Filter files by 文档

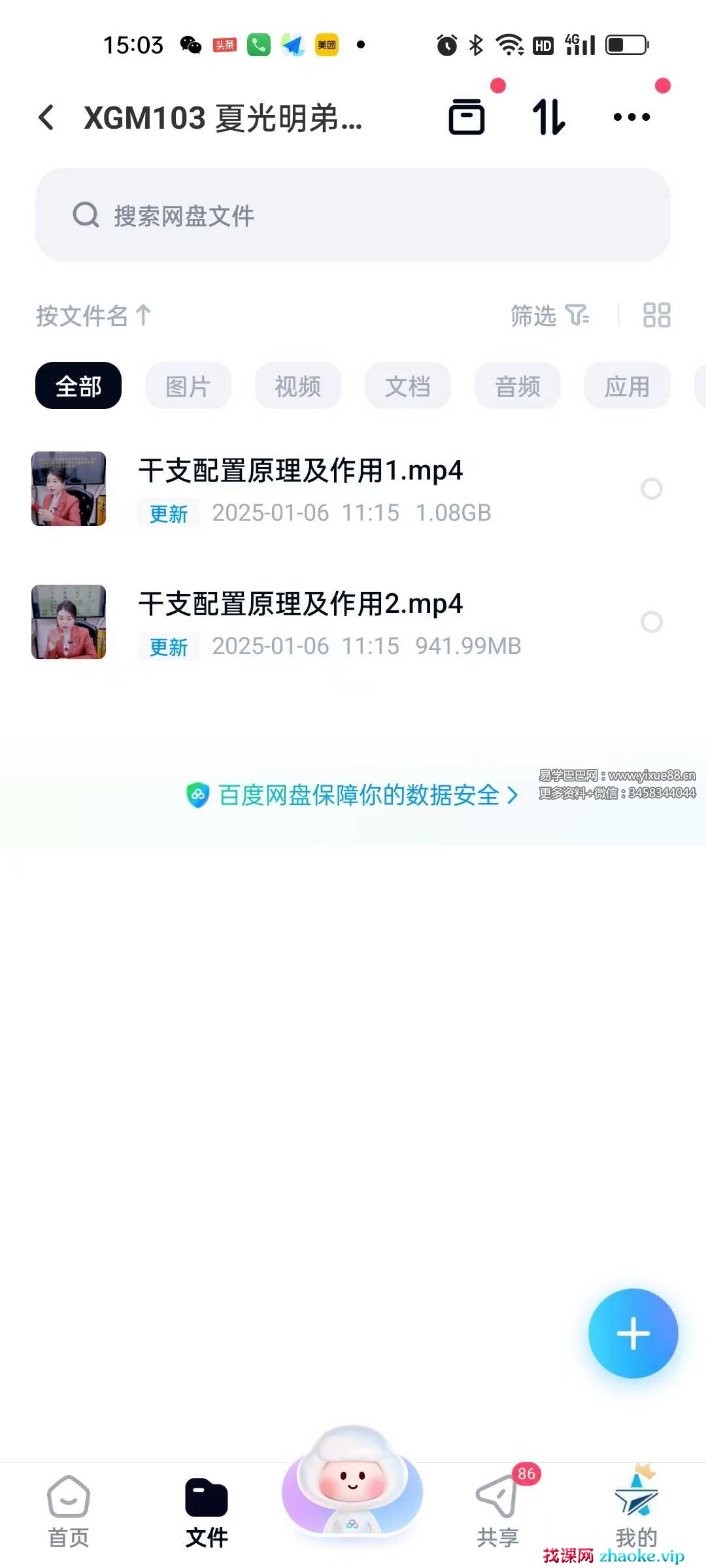[408, 386]
